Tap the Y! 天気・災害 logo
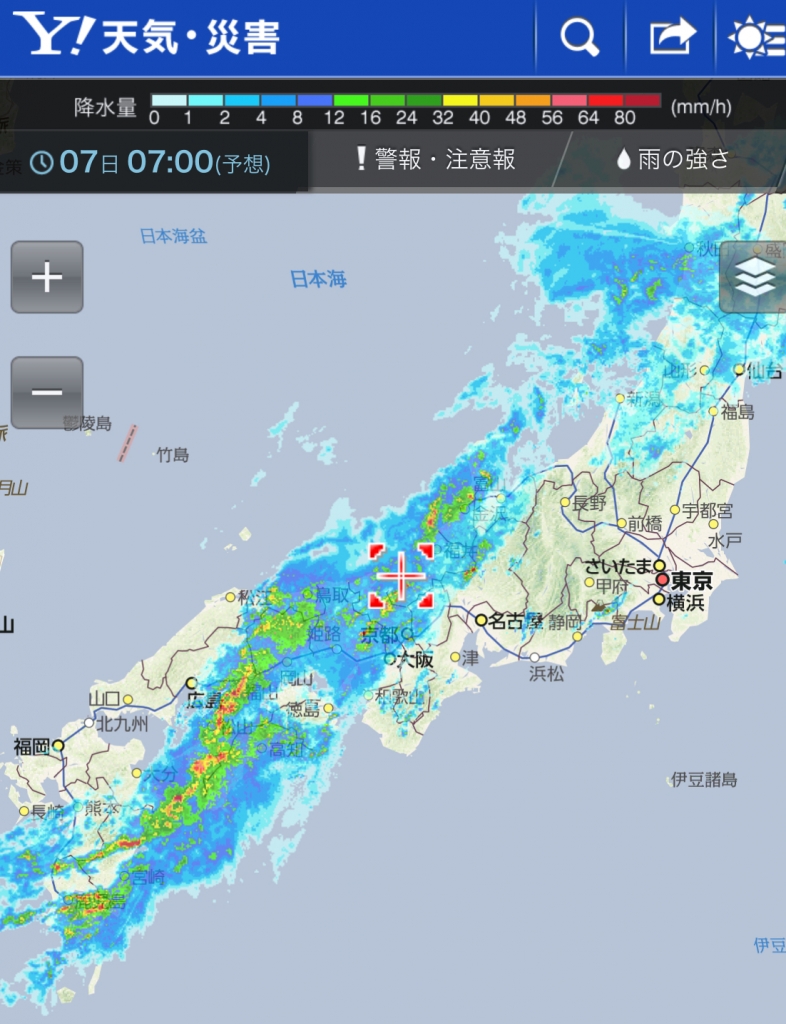The height and width of the screenshot is (1024, 786). 146,37
